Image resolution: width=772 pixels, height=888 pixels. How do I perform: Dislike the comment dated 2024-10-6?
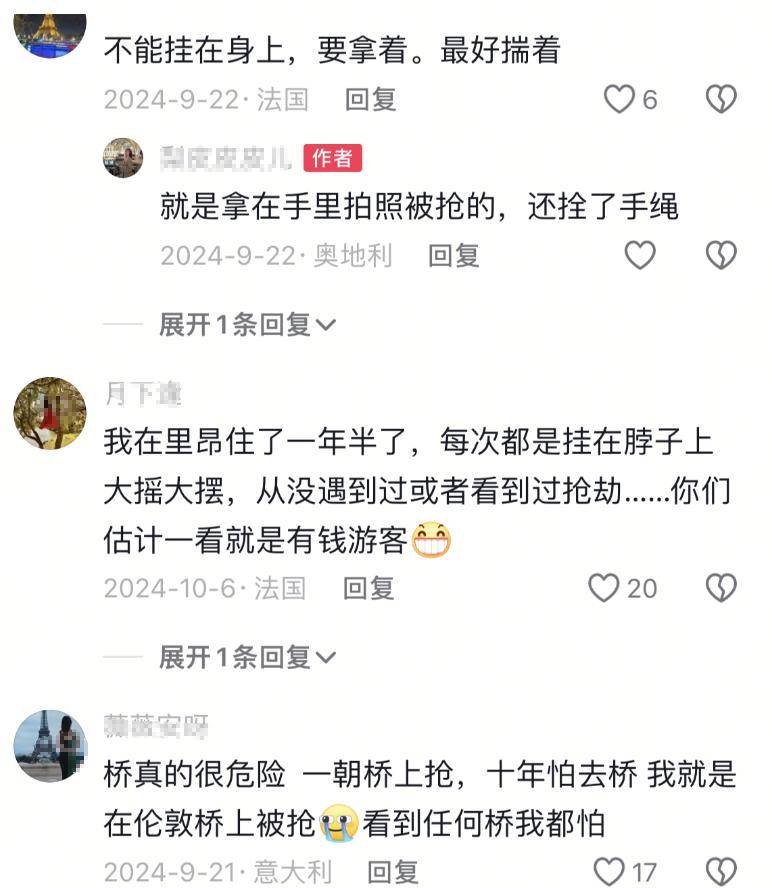coord(721,588)
